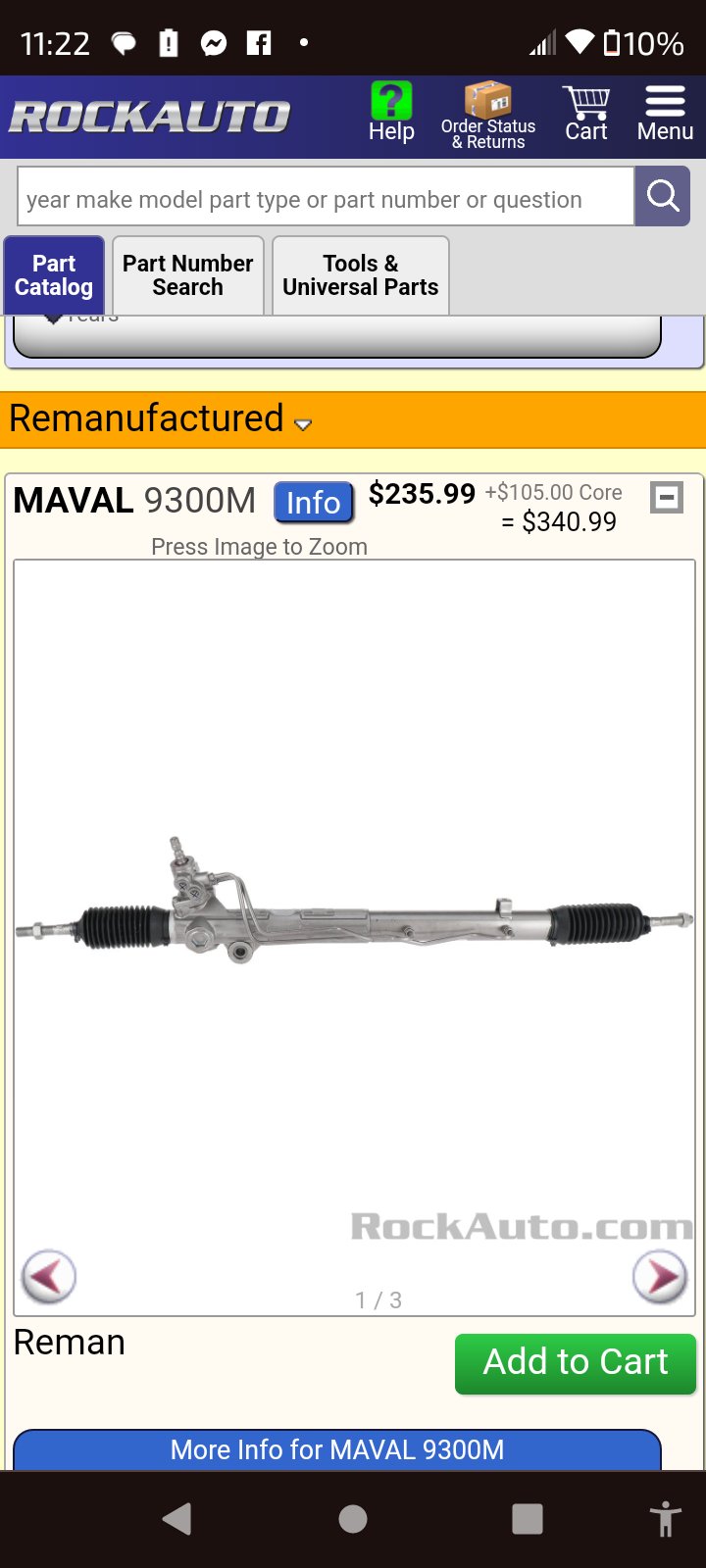
Task: Switch to the Part Catalog tab
Action: click(x=54, y=275)
